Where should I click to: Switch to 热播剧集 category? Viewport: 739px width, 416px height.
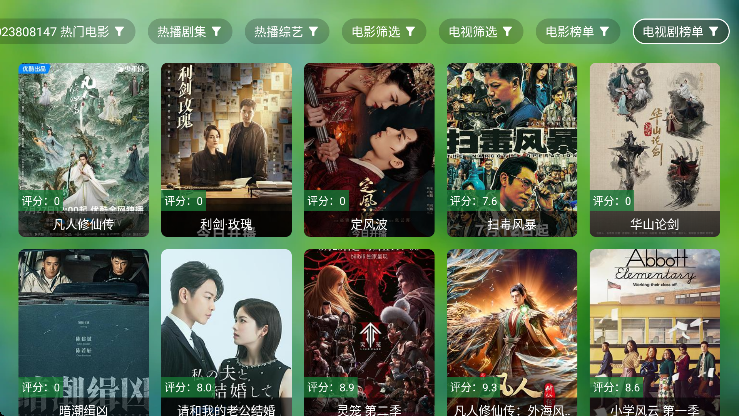click(x=190, y=32)
